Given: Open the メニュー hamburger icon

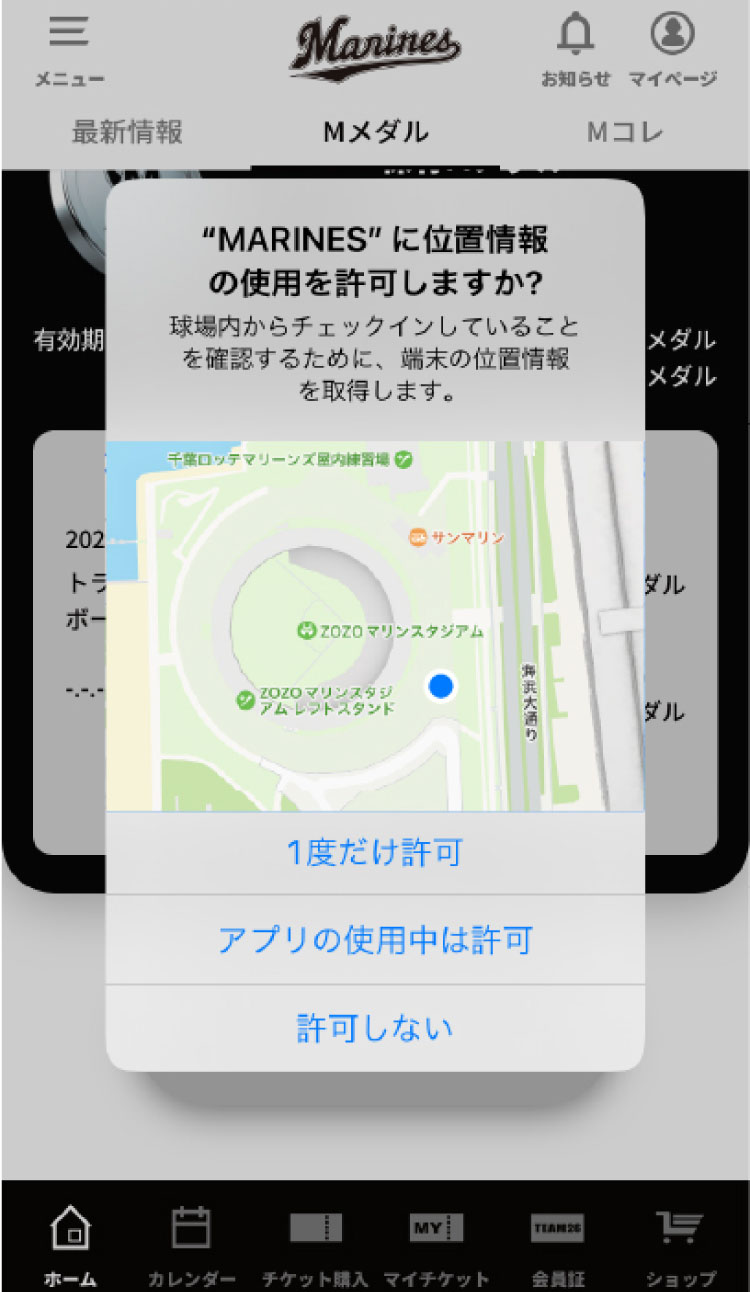Looking at the screenshot, I should click(x=68, y=33).
